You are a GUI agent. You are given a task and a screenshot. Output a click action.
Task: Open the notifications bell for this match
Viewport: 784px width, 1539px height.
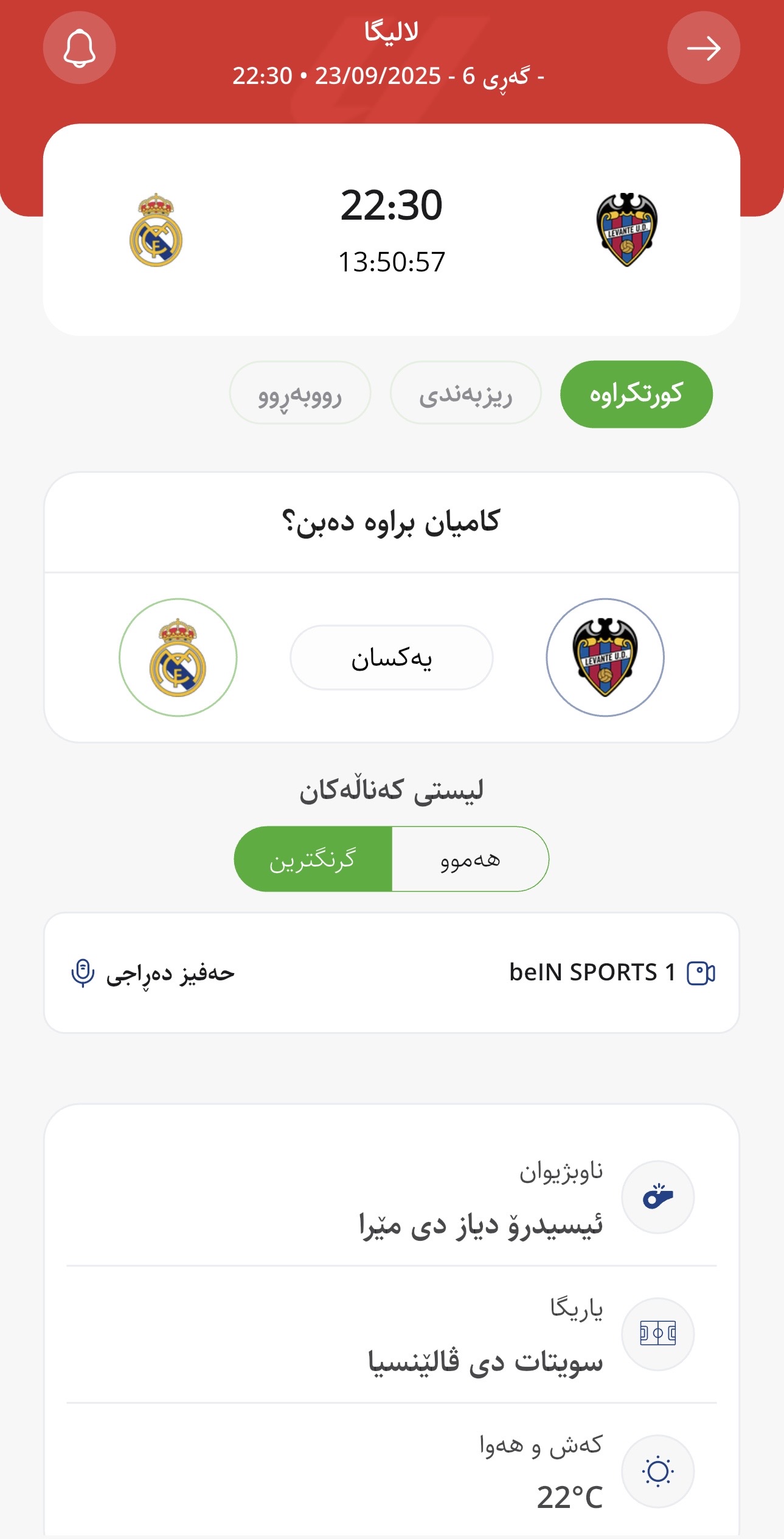(x=79, y=47)
